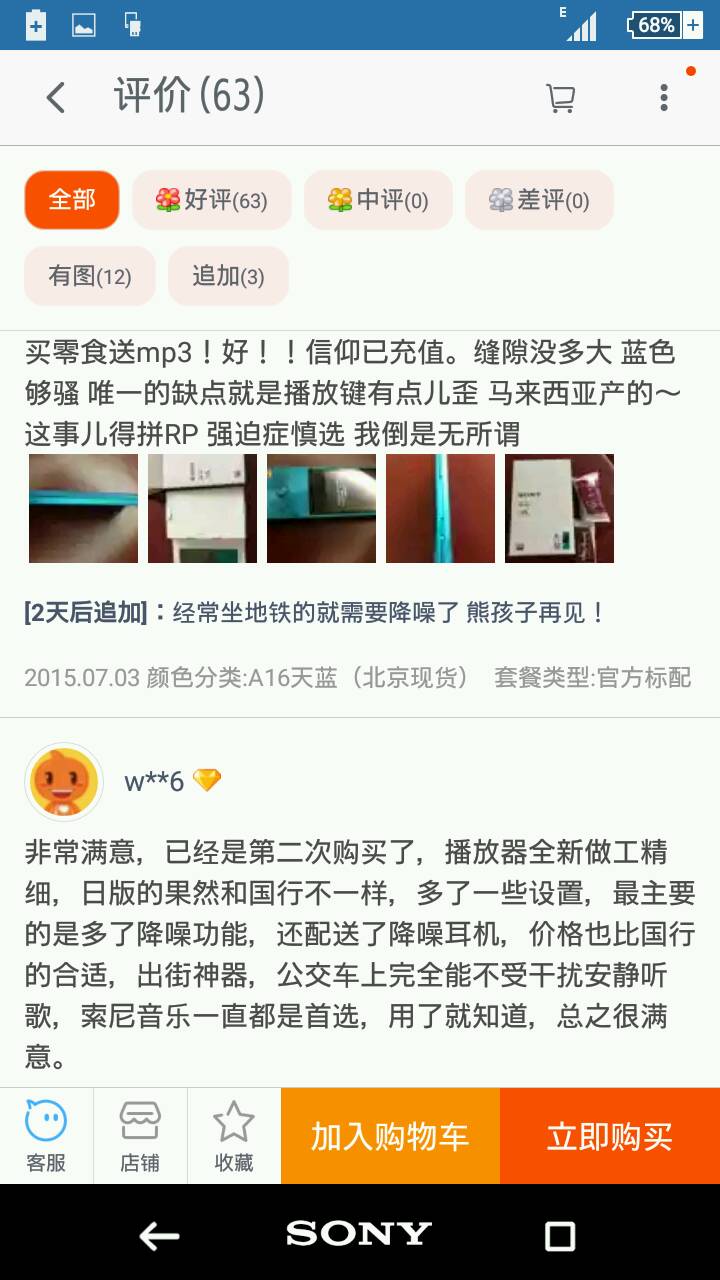Show 差评(0) reviews
The height and width of the screenshot is (1280, 720).
[x=539, y=200]
